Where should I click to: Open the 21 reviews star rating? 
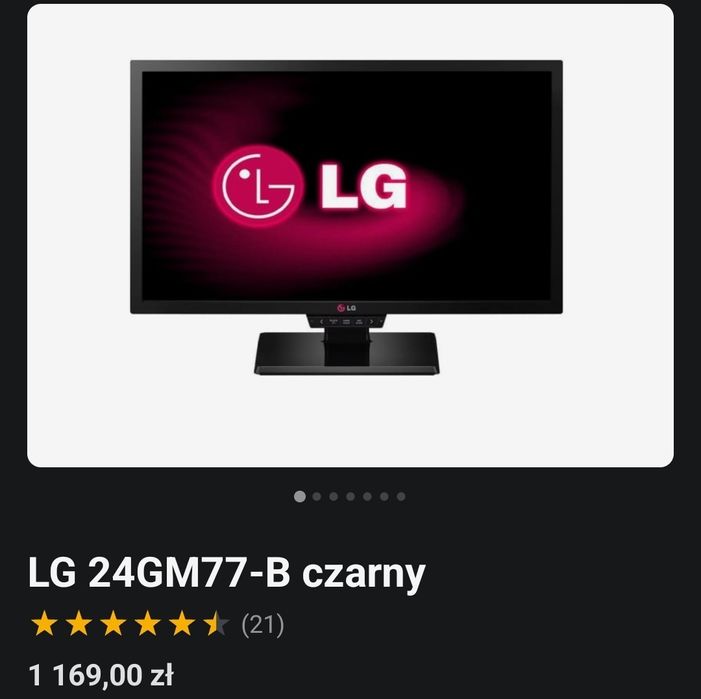[x=157, y=626]
